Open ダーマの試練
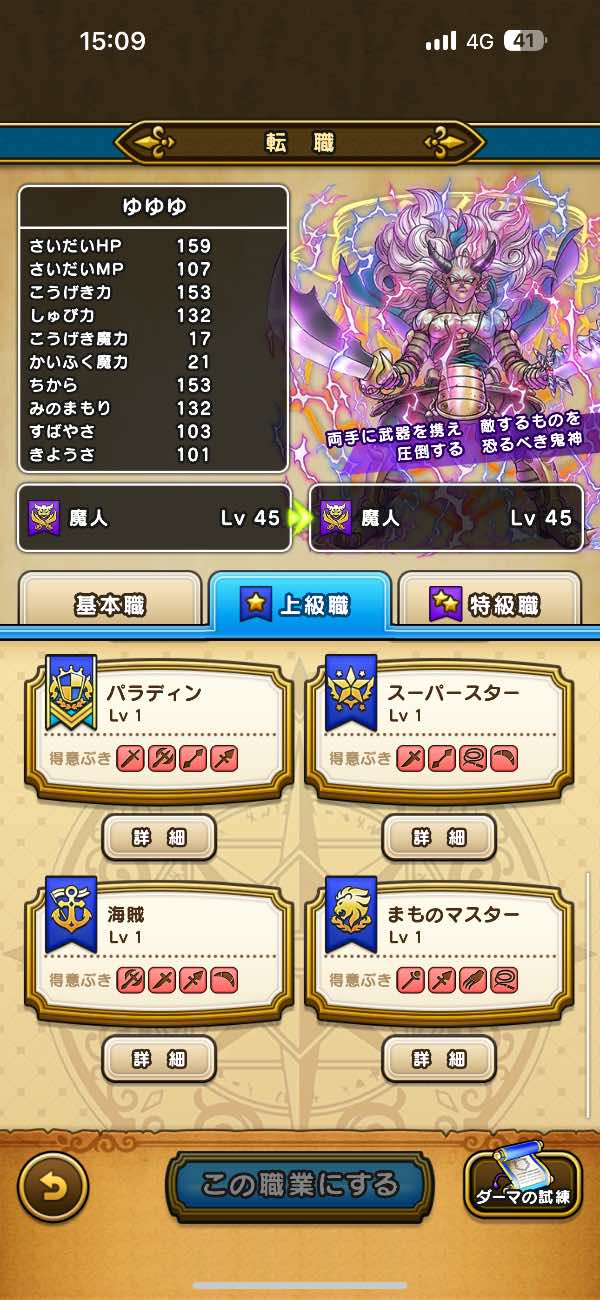Screen dimensions: 600x1300 [x=522, y=1185]
